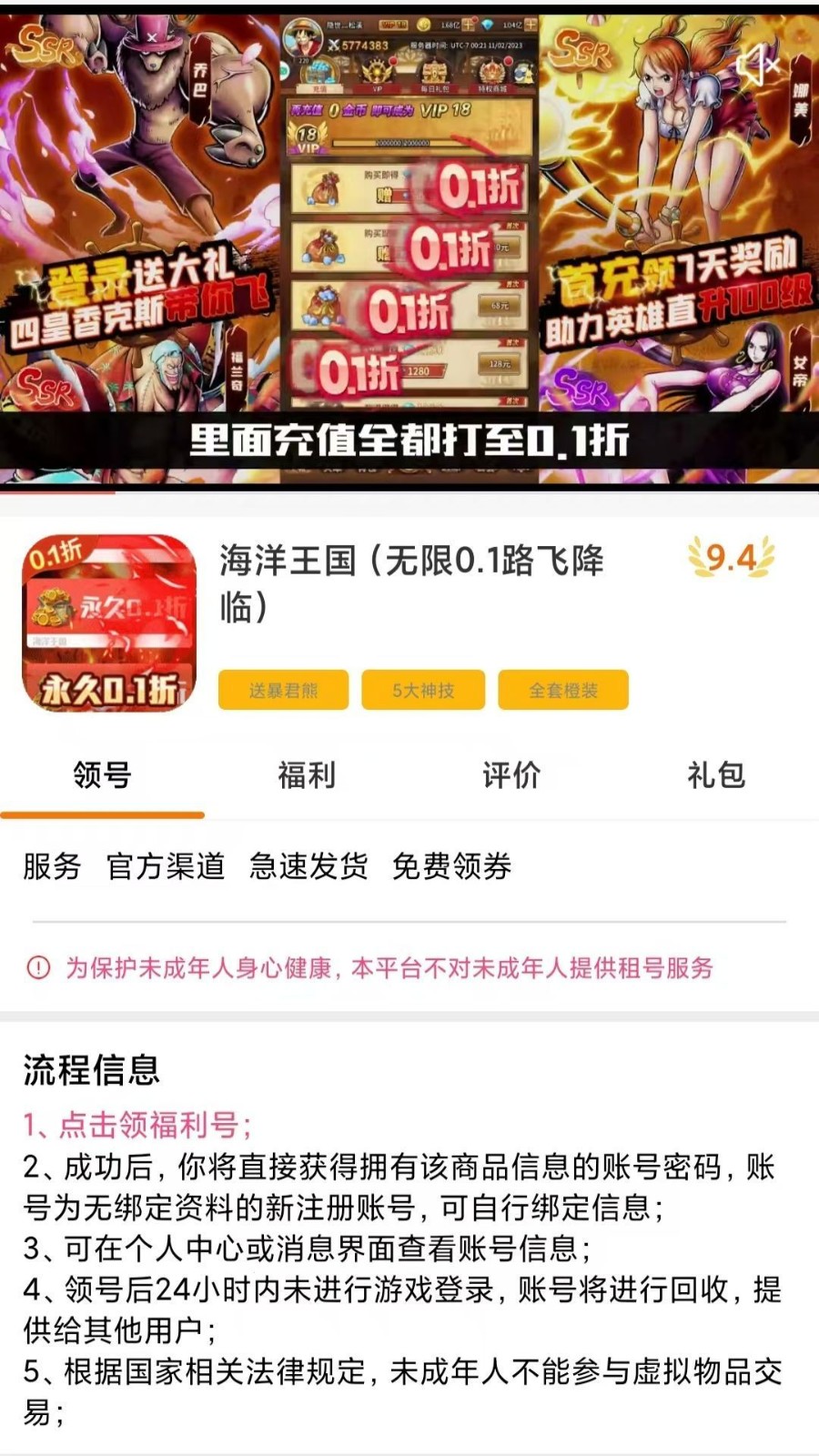The image size is (819, 1456).
Task: Select the 领号 tab
Action: (102, 775)
